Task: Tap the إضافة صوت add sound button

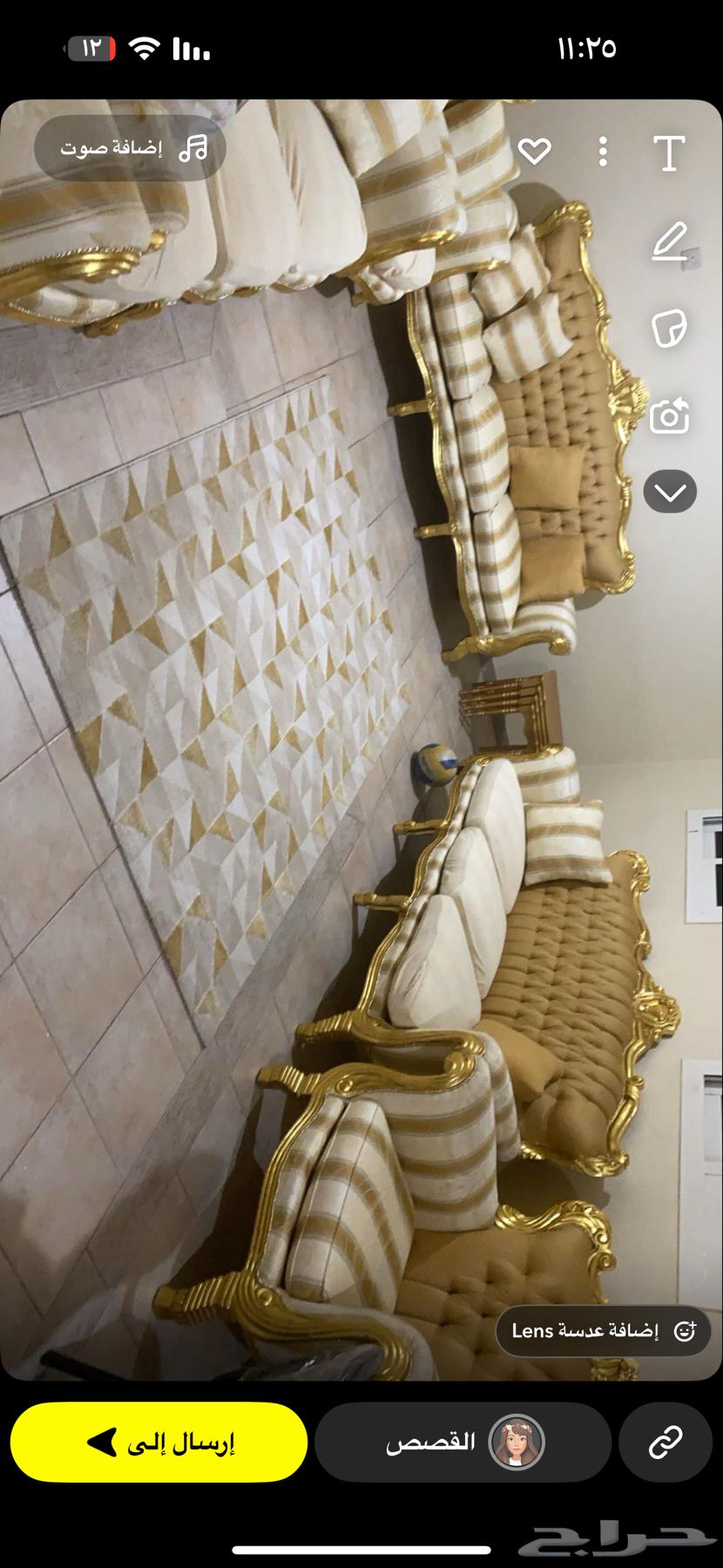Action: (x=131, y=148)
